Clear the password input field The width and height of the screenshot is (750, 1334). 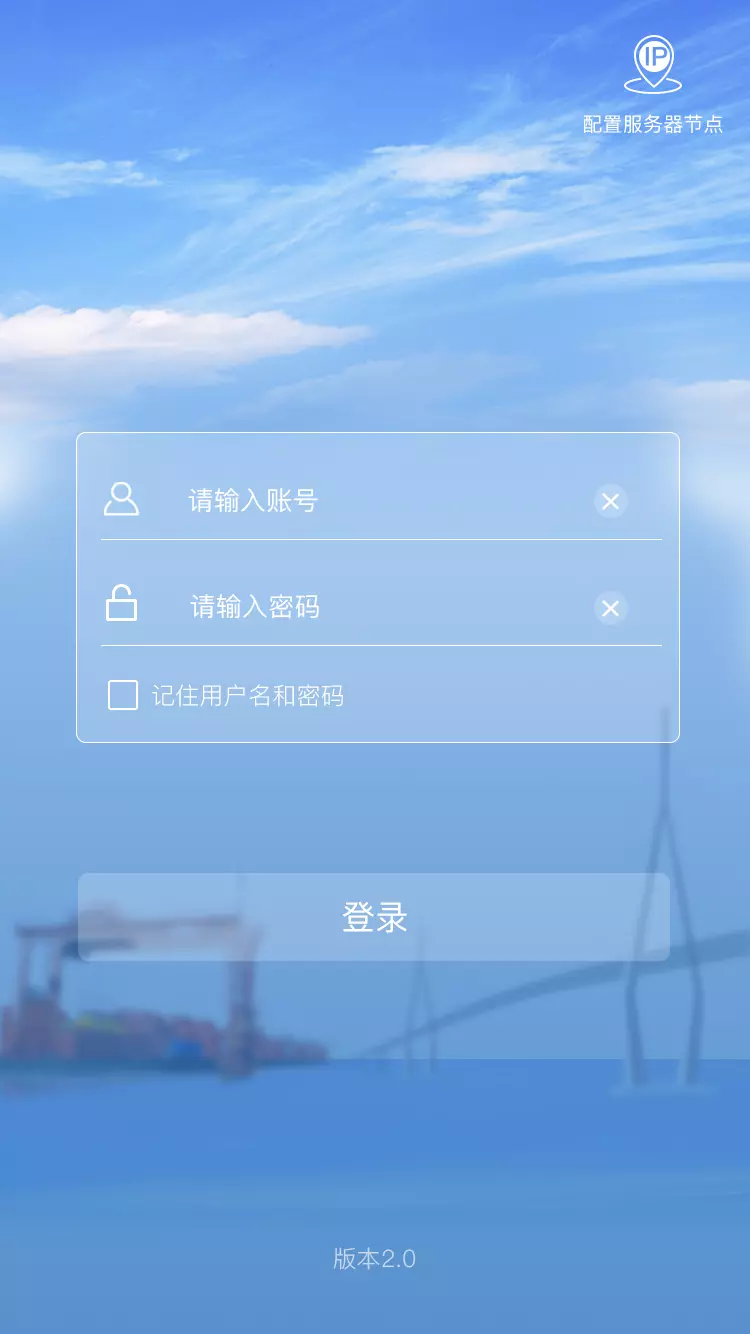click(x=610, y=608)
